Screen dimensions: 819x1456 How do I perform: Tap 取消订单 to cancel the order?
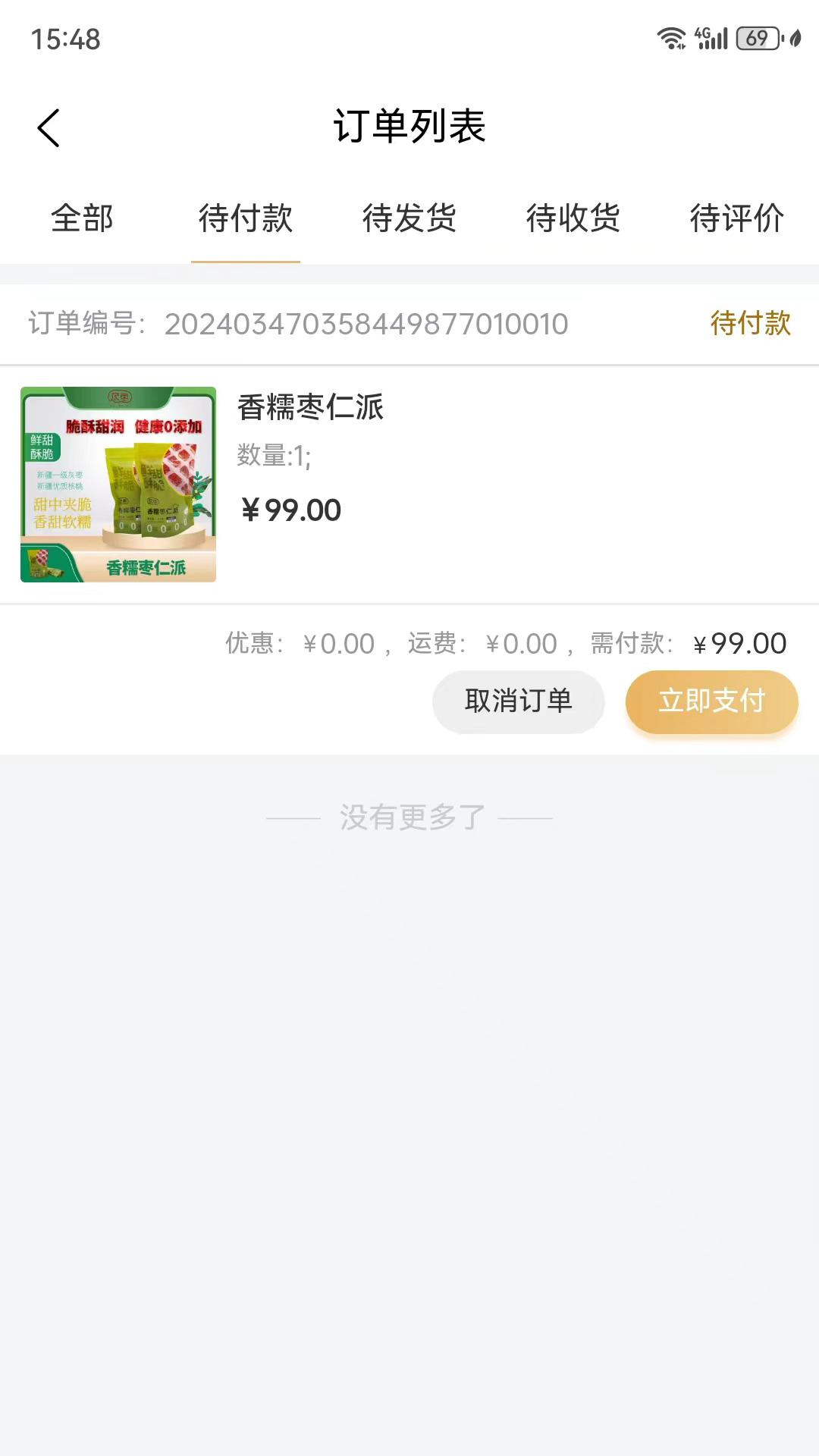tap(518, 702)
